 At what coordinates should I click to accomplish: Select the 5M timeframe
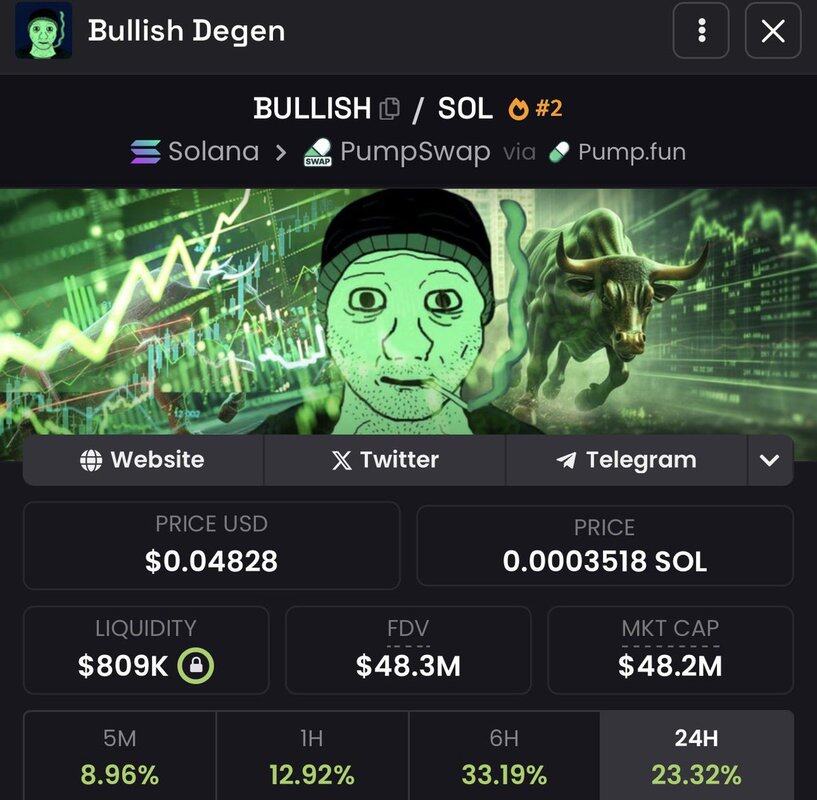[x=119, y=756]
